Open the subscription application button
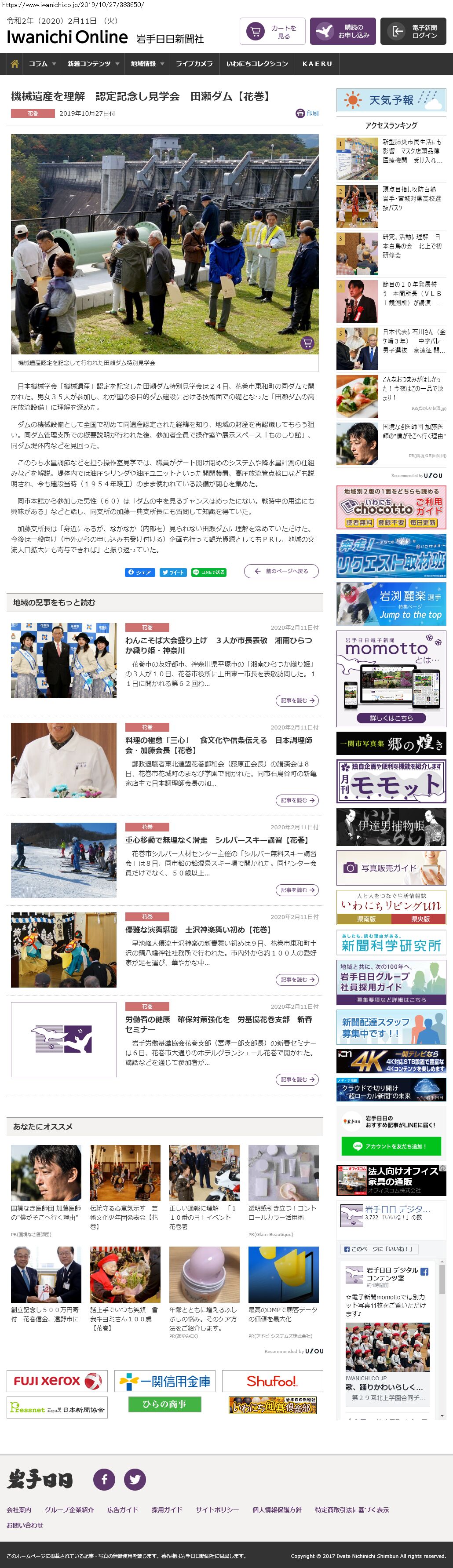453x1568 pixels. (343, 32)
